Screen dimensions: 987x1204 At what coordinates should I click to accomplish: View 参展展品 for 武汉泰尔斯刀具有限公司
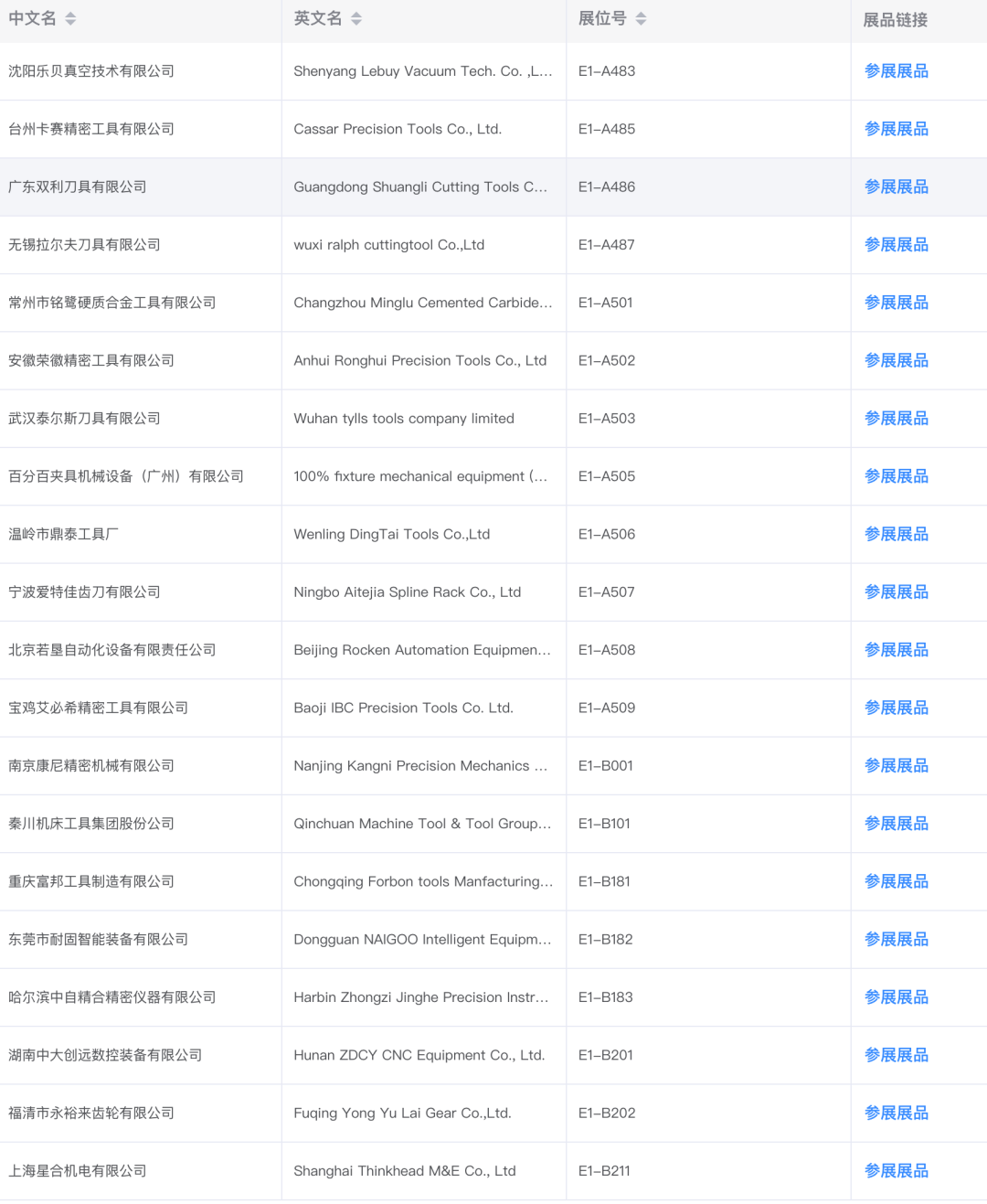896,419
